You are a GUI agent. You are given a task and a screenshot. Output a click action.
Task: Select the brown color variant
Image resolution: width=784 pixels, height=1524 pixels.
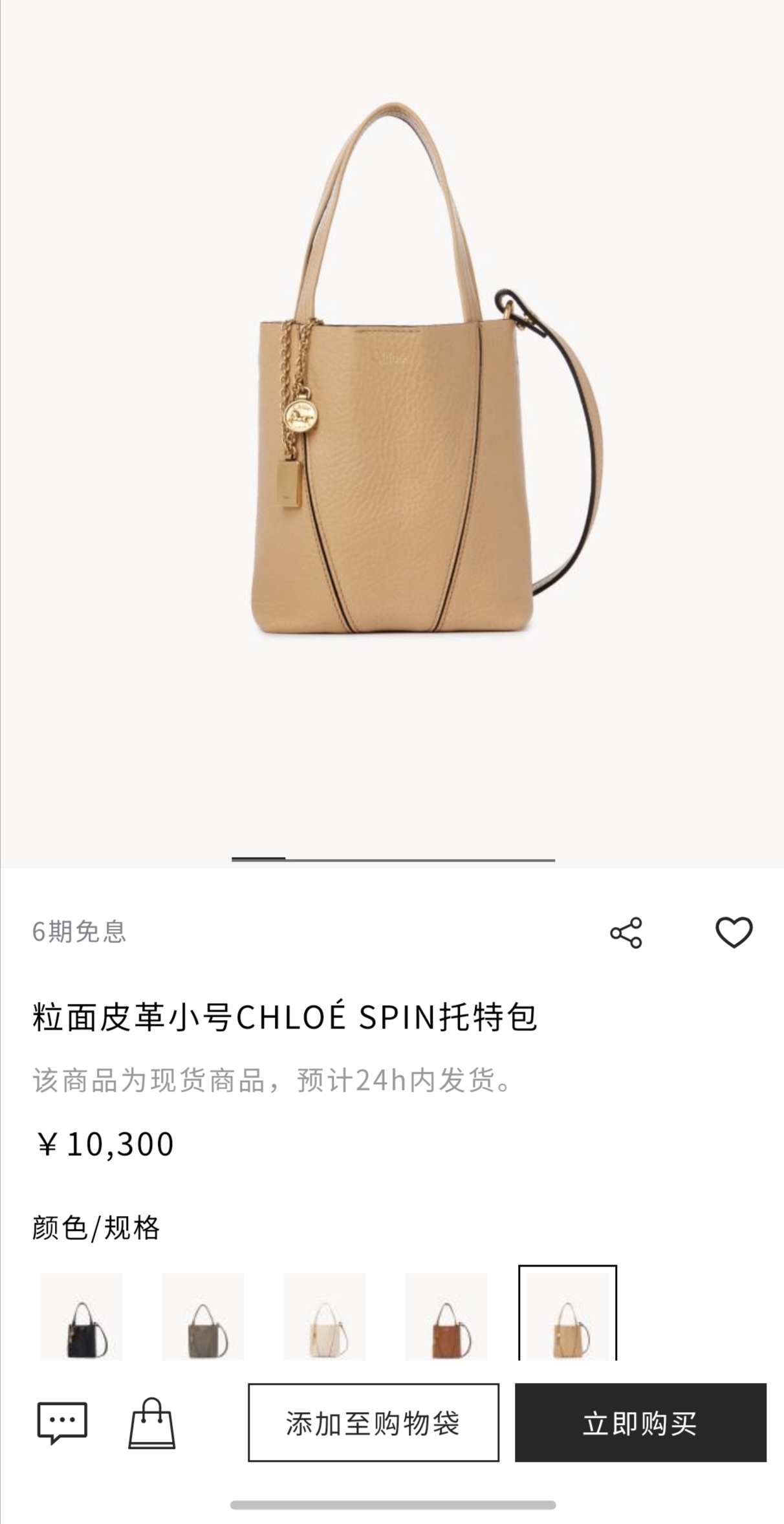pos(446,1316)
